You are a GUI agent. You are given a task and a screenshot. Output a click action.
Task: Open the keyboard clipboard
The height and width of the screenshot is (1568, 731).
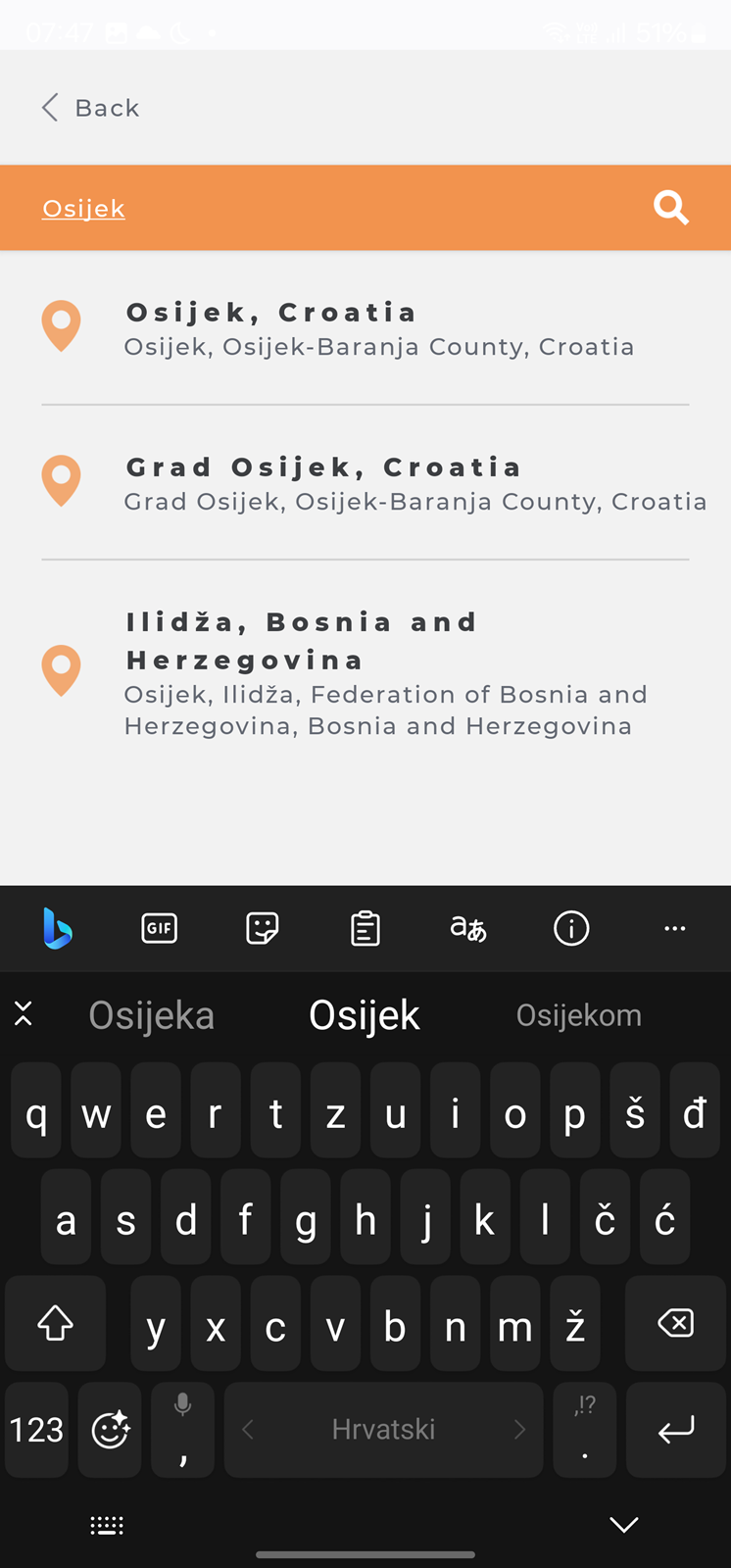pyautogui.click(x=365, y=928)
